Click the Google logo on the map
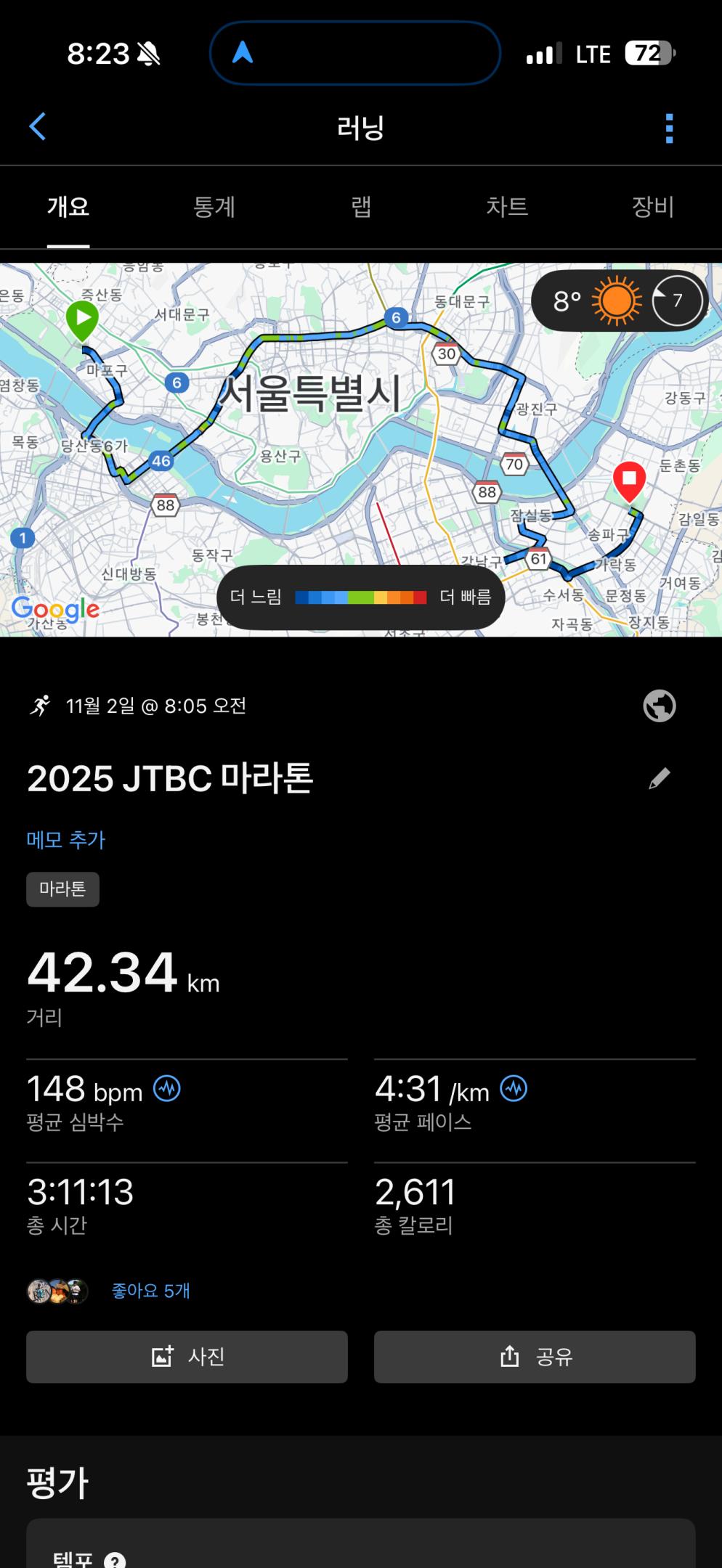Viewport: 722px width, 1568px height. pos(54,608)
